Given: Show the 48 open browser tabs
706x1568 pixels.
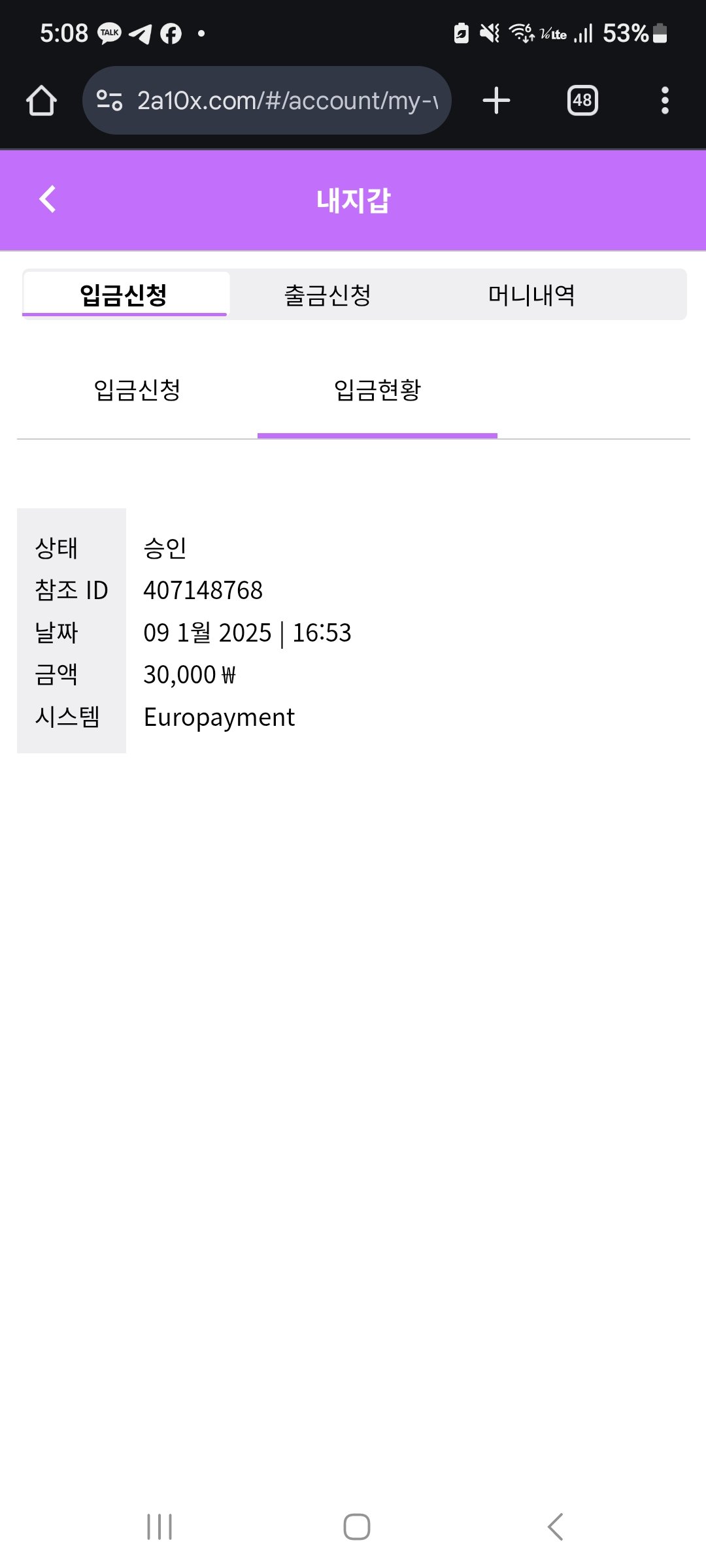Looking at the screenshot, I should point(582,101).
